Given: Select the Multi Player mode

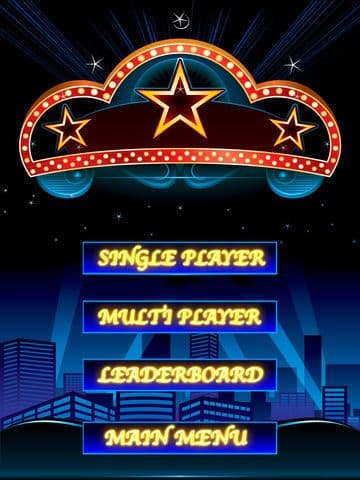Looking at the screenshot, I should 180,317.
